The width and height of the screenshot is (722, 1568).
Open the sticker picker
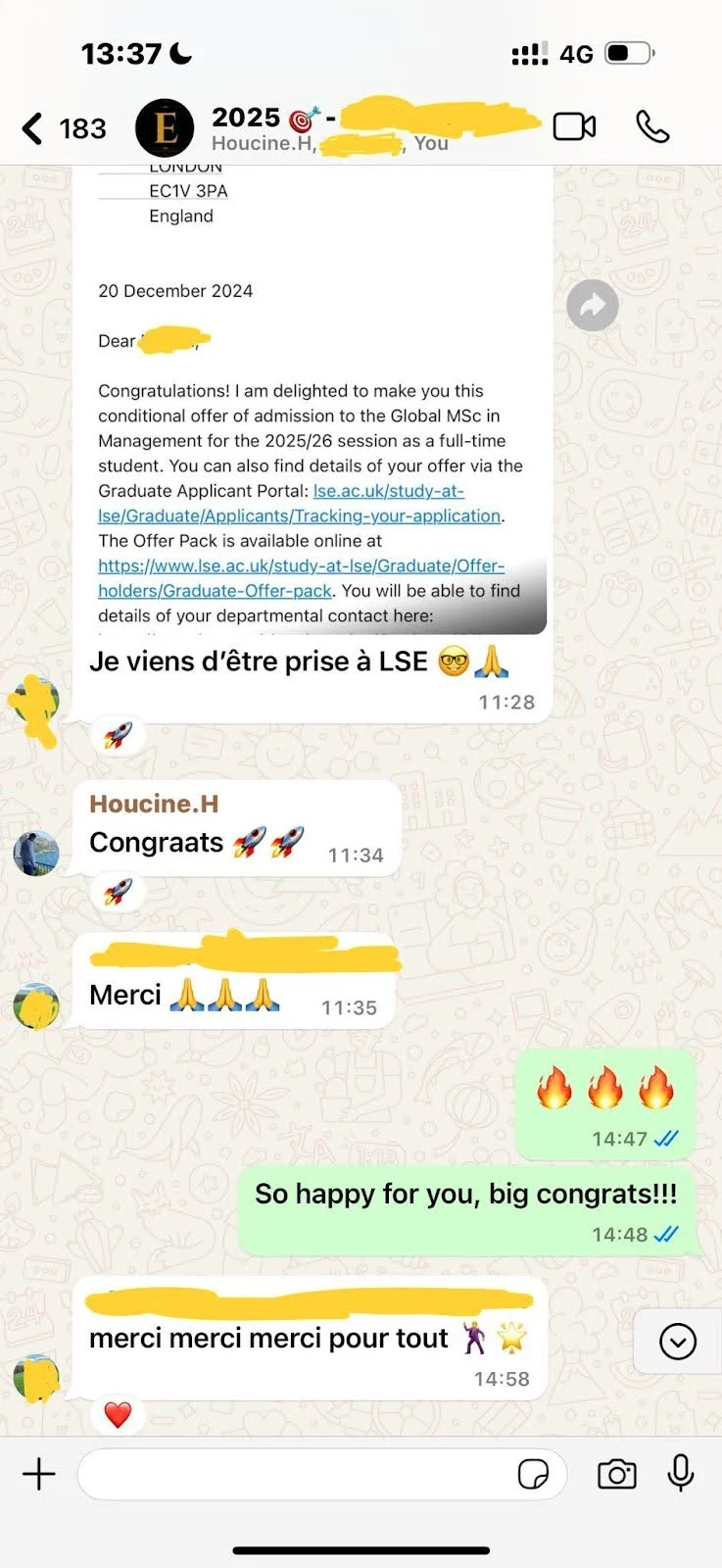[533, 1474]
